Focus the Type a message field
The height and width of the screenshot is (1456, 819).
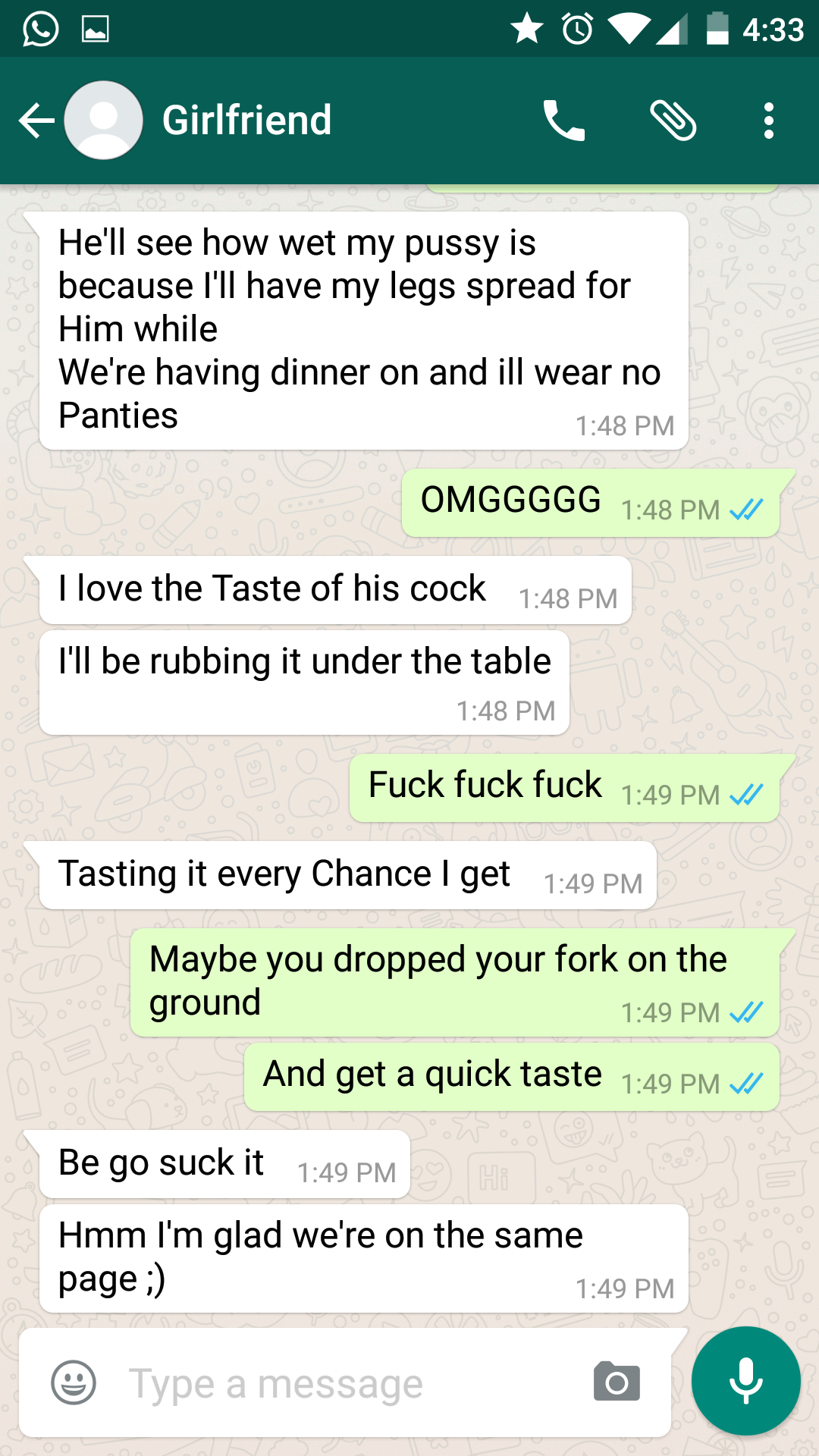click(349, 1383)
